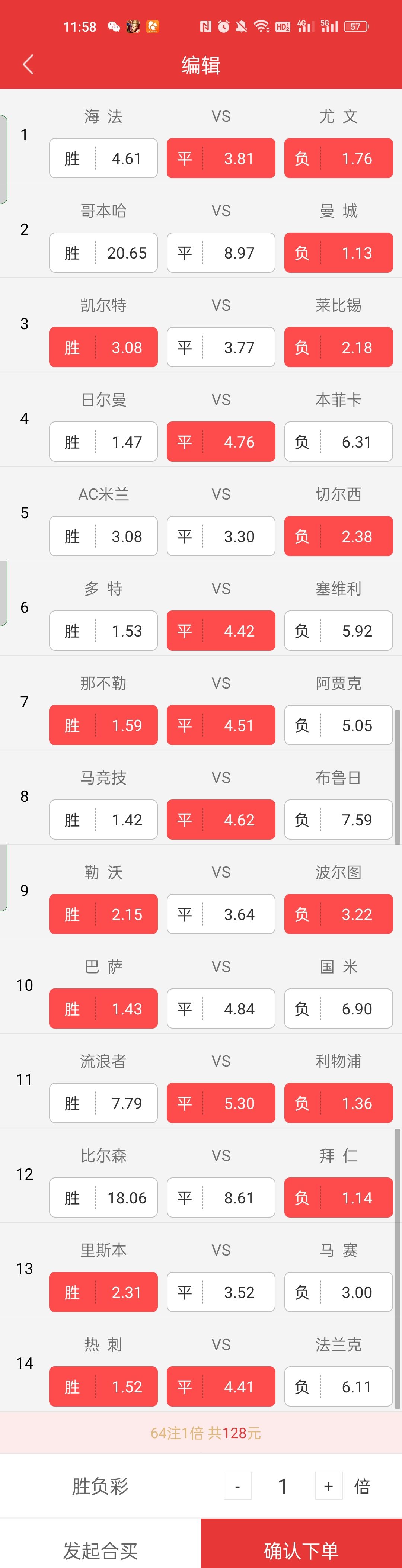Pick 胜 3.08 for AC米兰 vs 切尔西
This screenshot has width=402, height=1568.
pyautogui.click(x=103, y=536)
